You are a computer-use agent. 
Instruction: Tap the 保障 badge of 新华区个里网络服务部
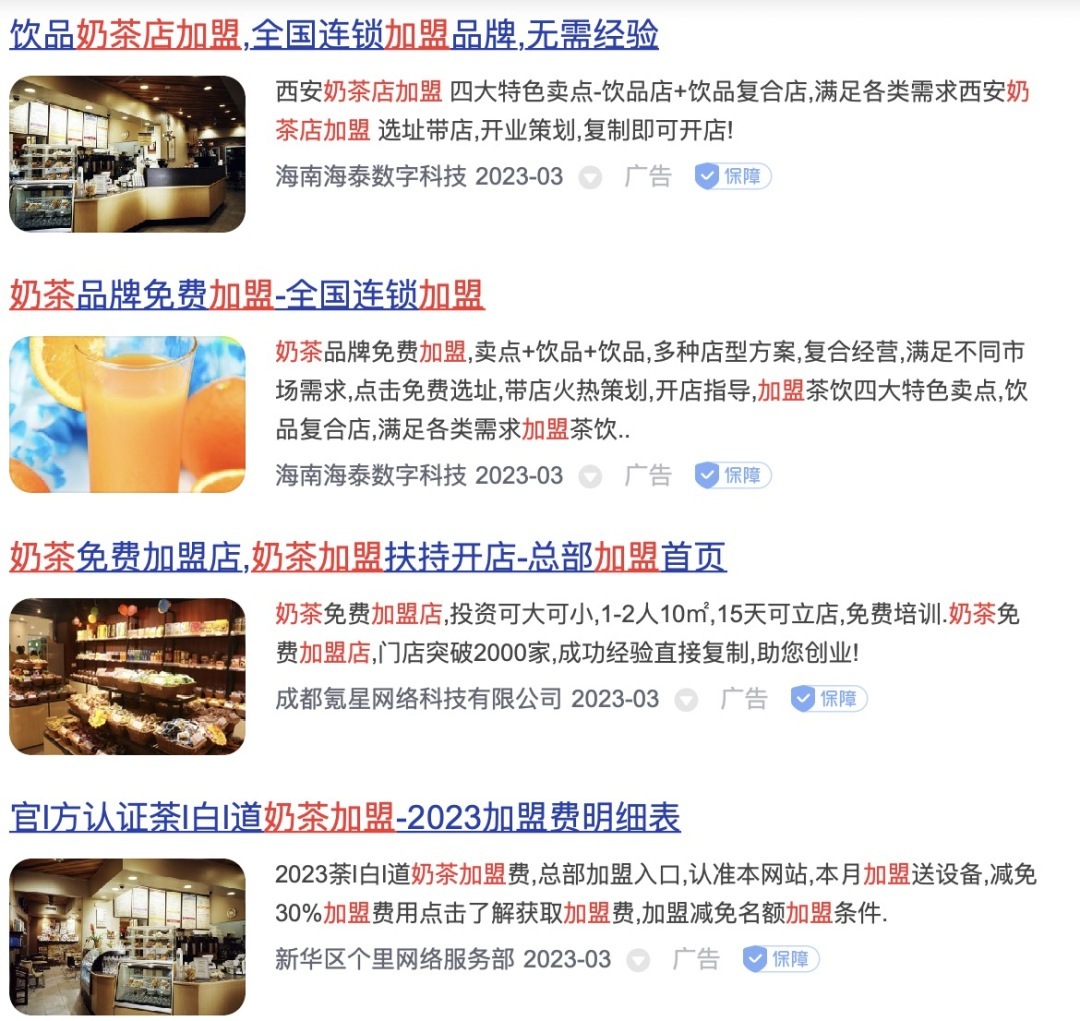coord(781,960)
